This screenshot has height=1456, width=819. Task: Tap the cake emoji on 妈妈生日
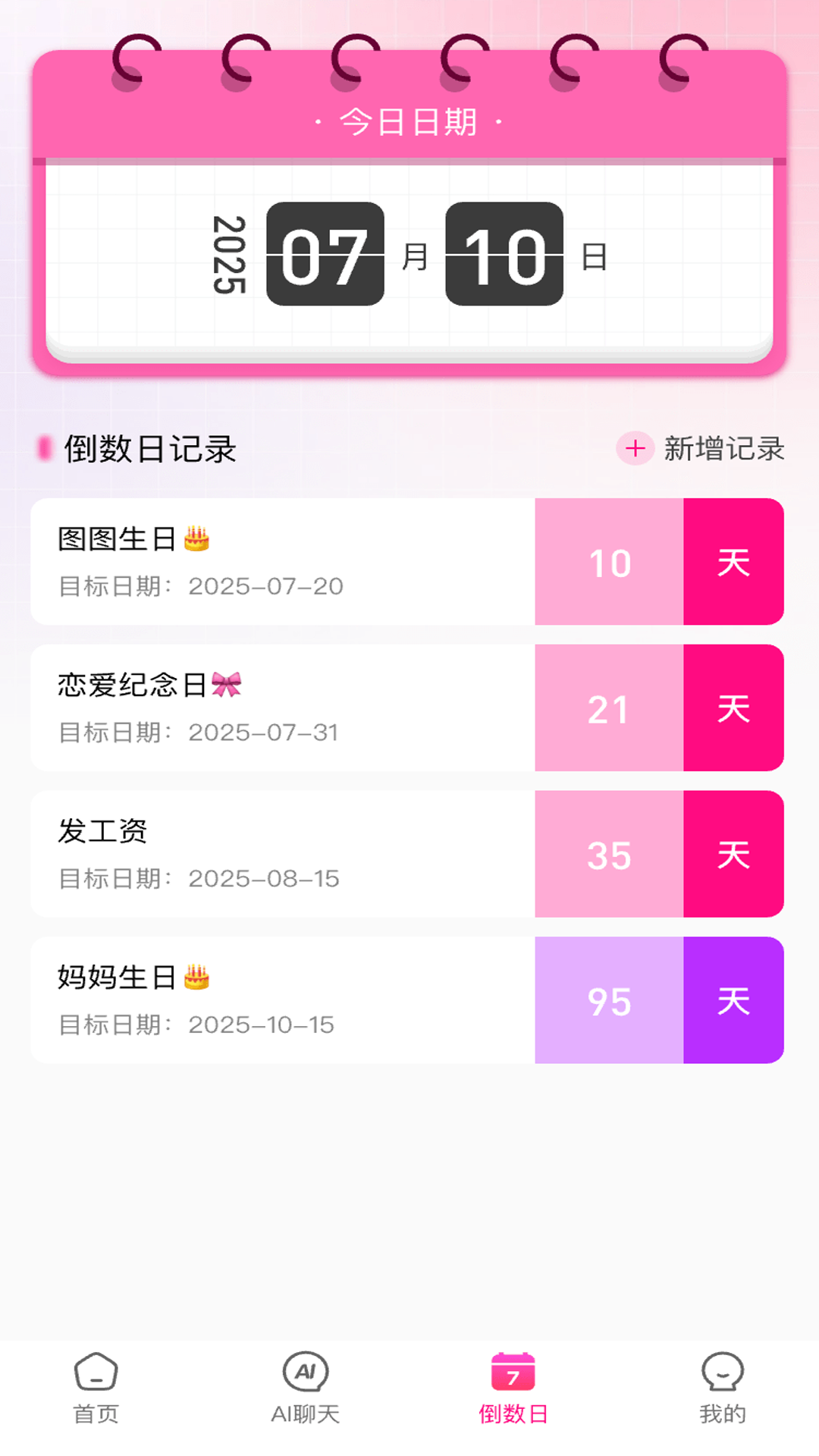tap(196, 978)
